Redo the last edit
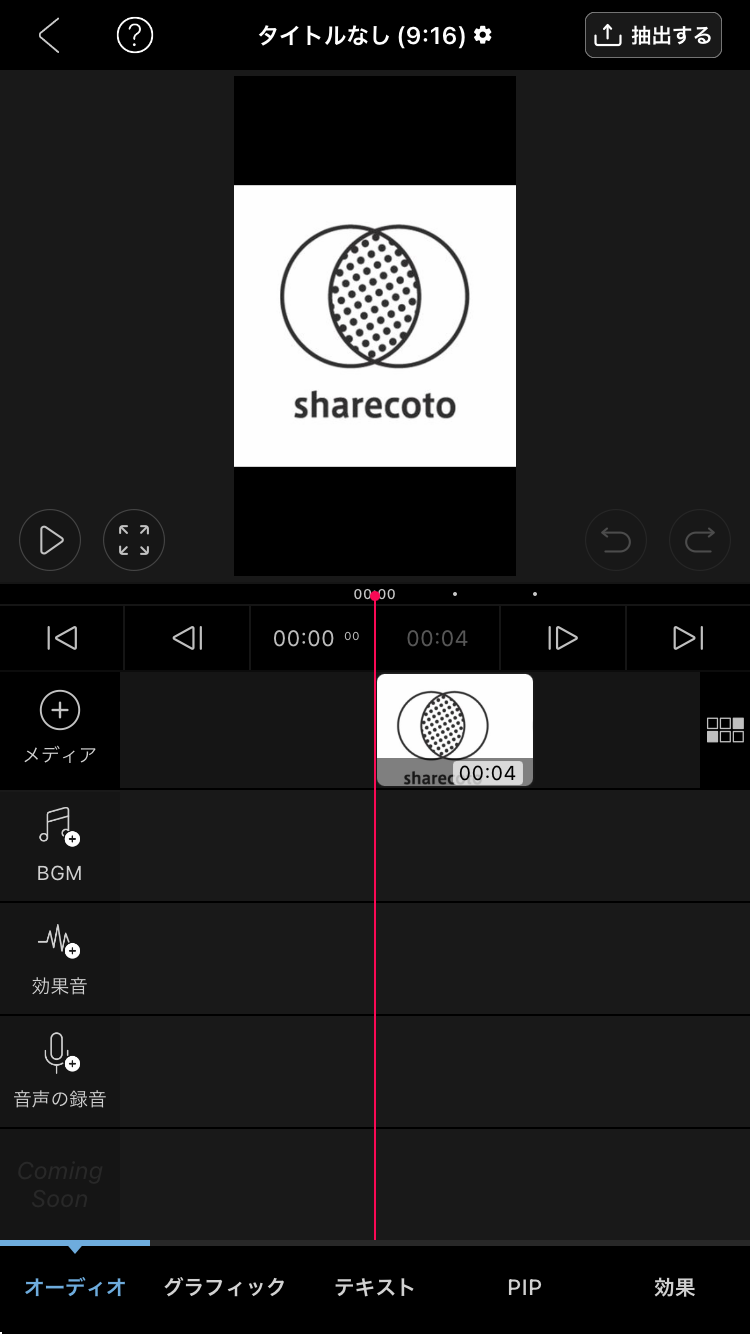Image resolution: width=750 pixels, height=1334 pixels. point(699,540)
